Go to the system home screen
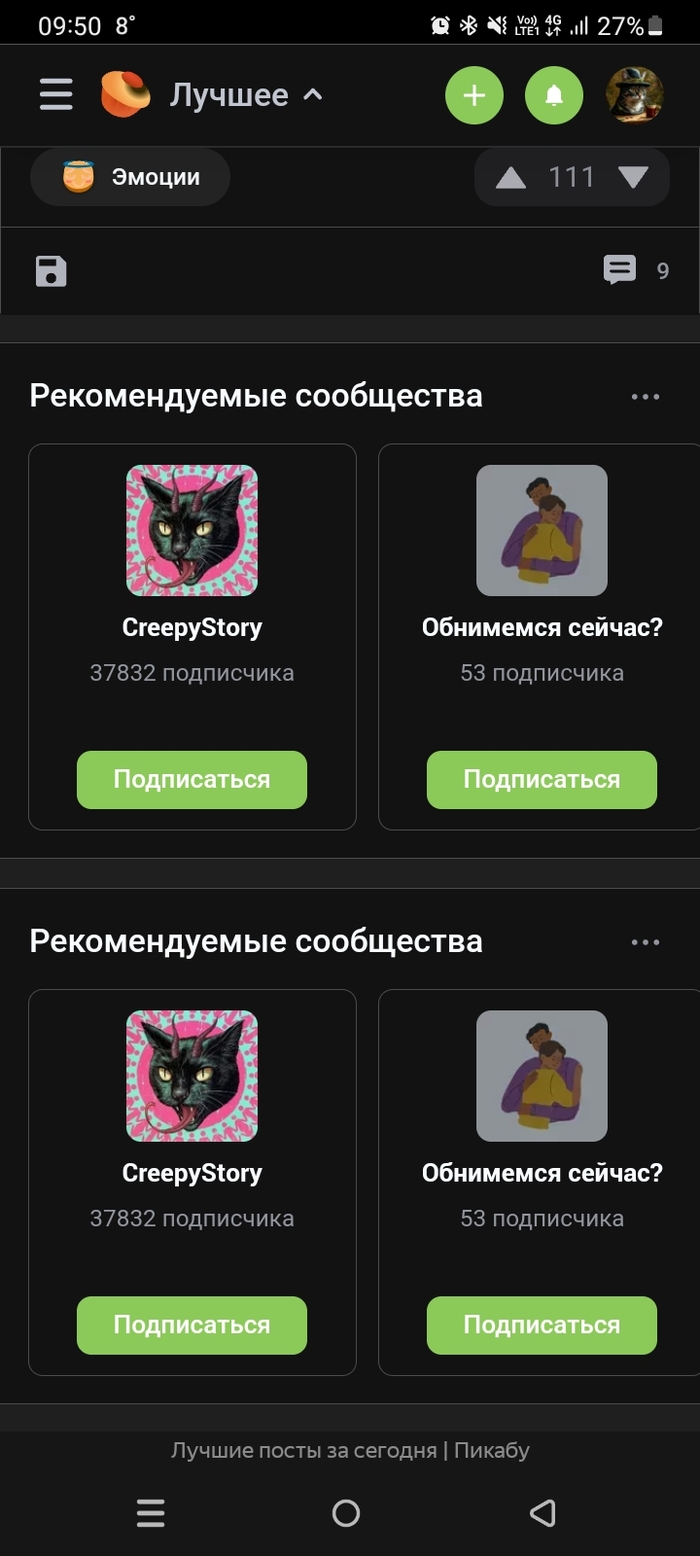This screenshot has width=700, height=1556. 346,1513
